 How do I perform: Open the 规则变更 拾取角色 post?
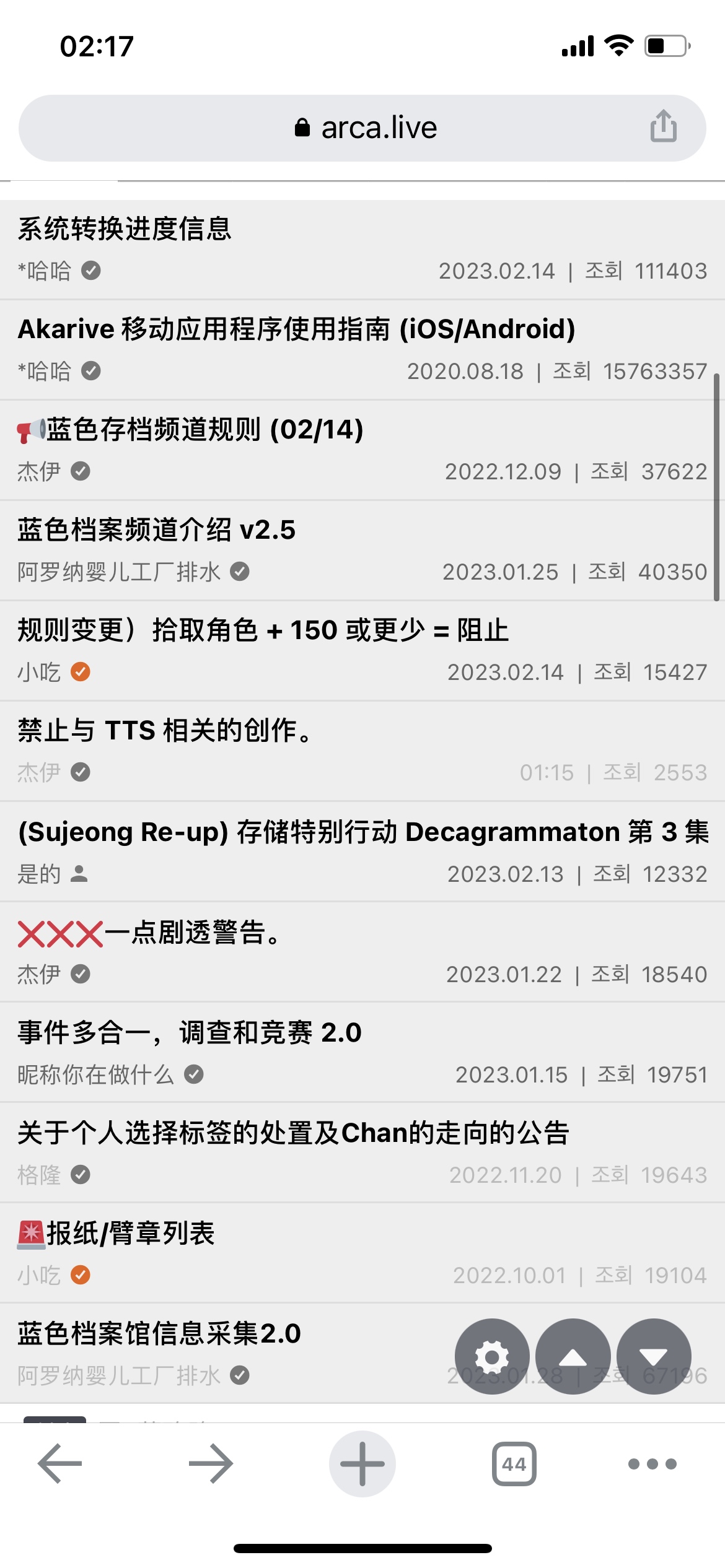(362, 651)
